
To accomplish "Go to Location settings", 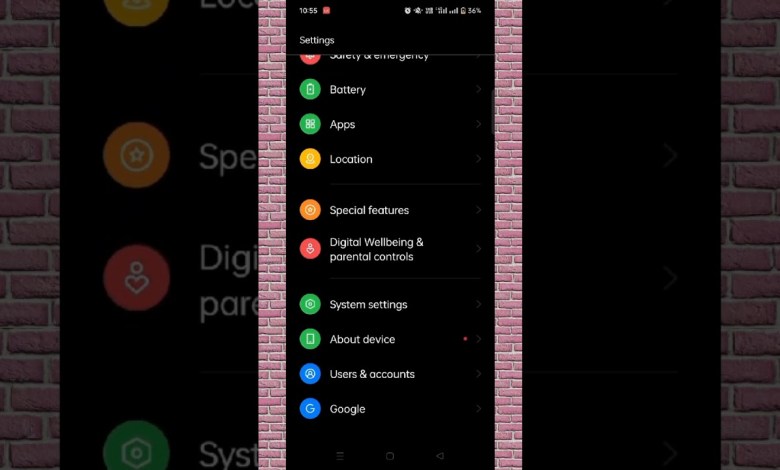I will coord(351,160).
